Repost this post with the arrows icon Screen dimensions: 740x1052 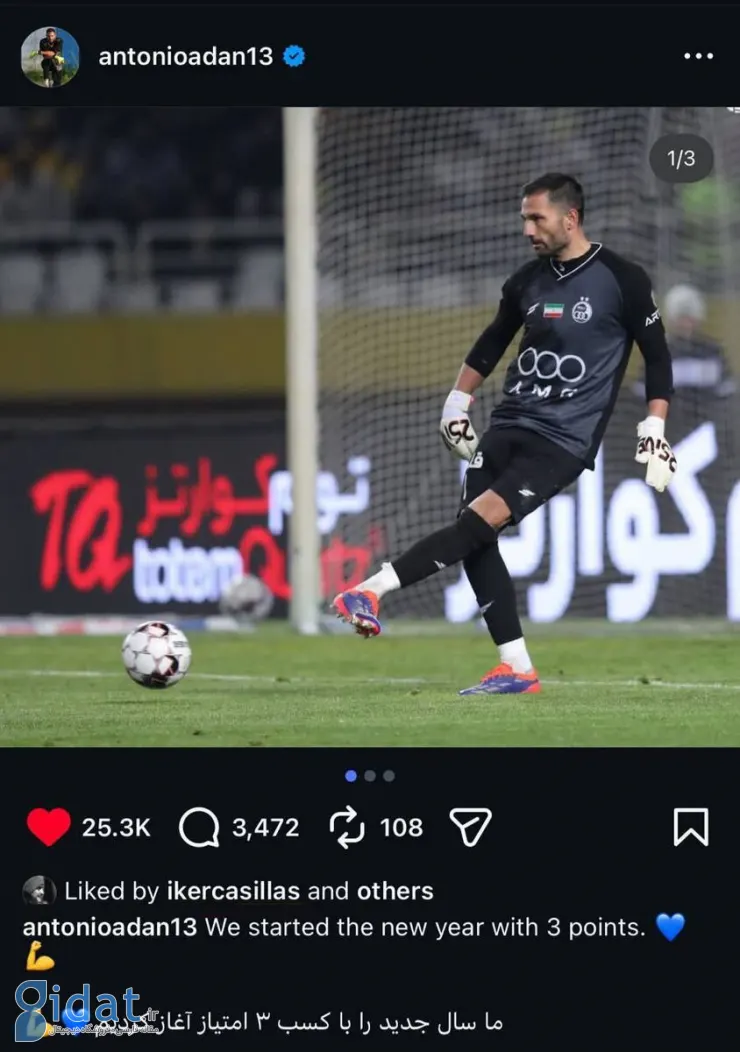pyautogui.click(x=347, y=827)
